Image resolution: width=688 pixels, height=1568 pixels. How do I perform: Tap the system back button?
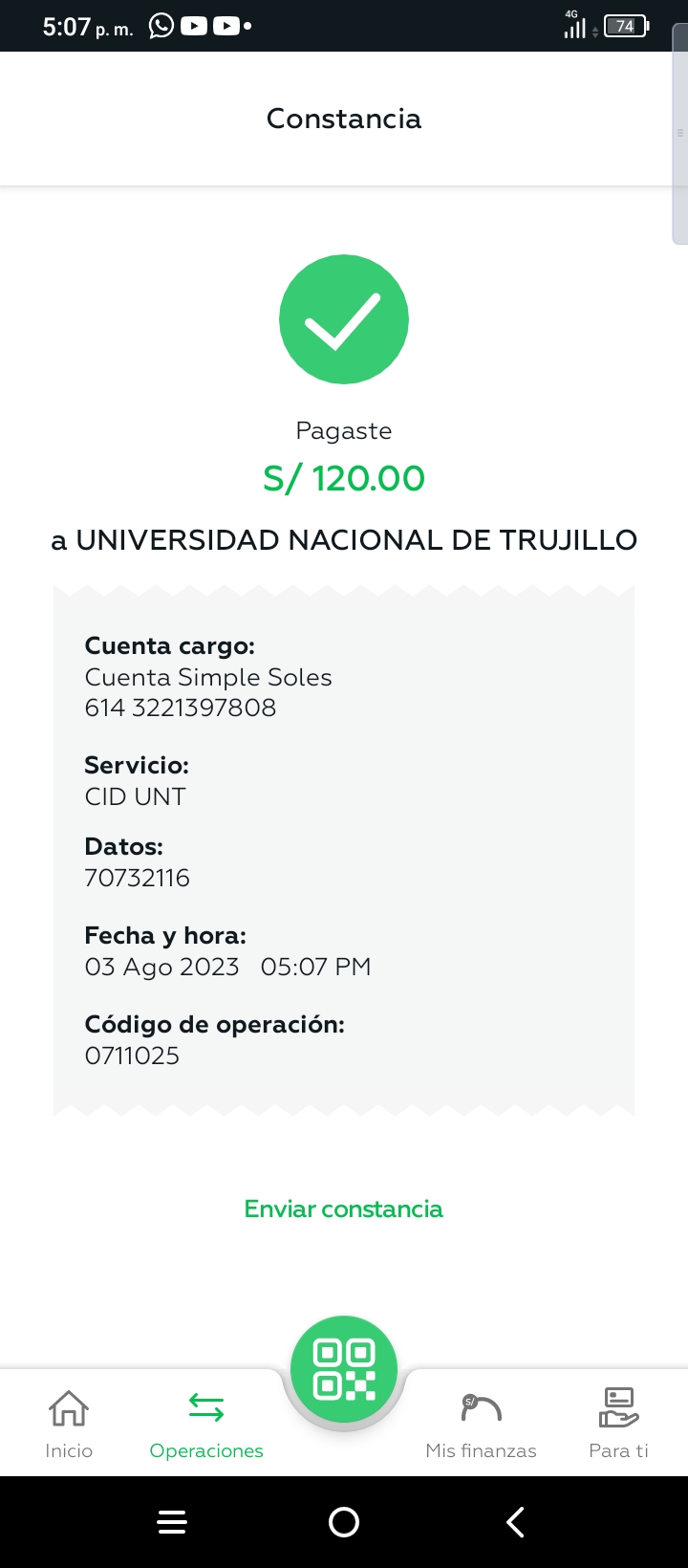515,1521
